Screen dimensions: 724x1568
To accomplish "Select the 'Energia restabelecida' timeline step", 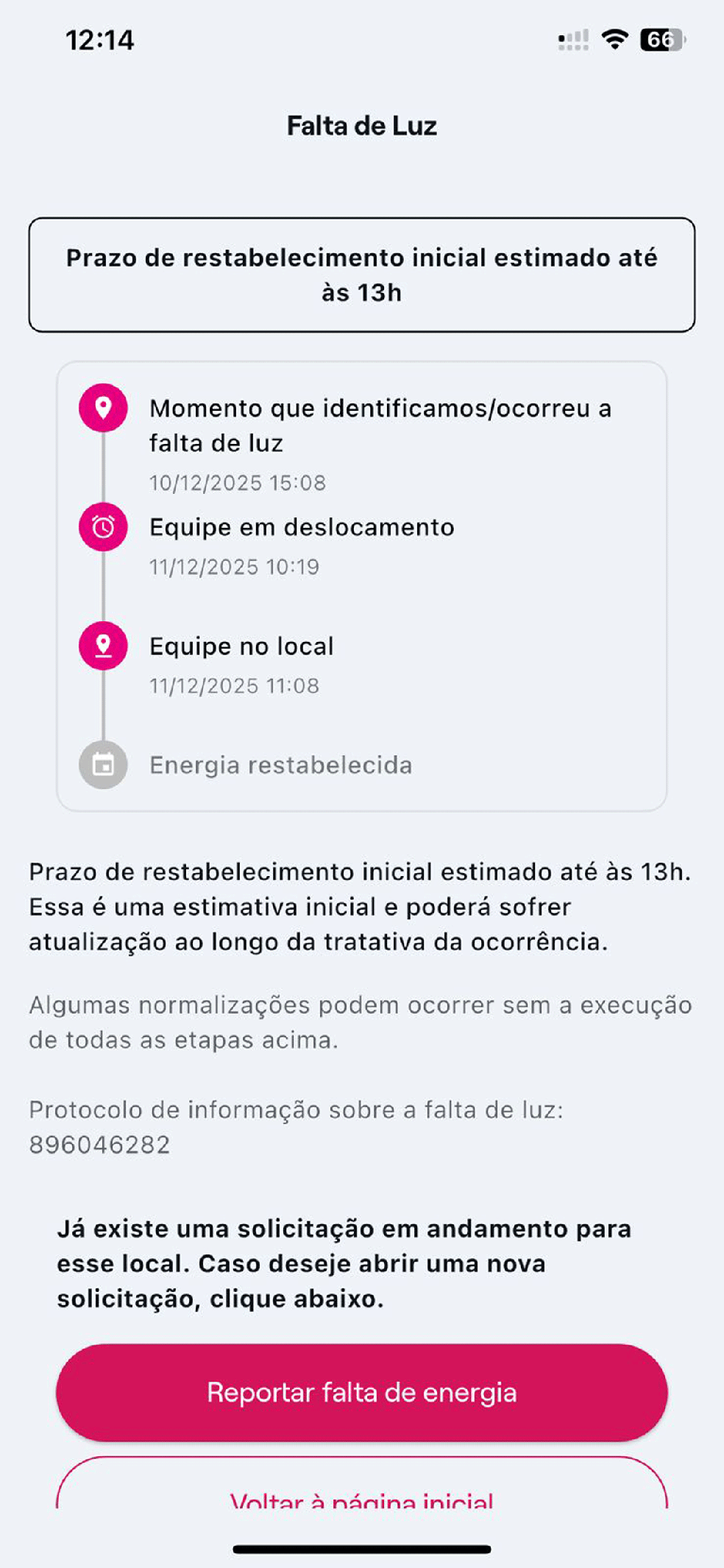I will (280, 766).
